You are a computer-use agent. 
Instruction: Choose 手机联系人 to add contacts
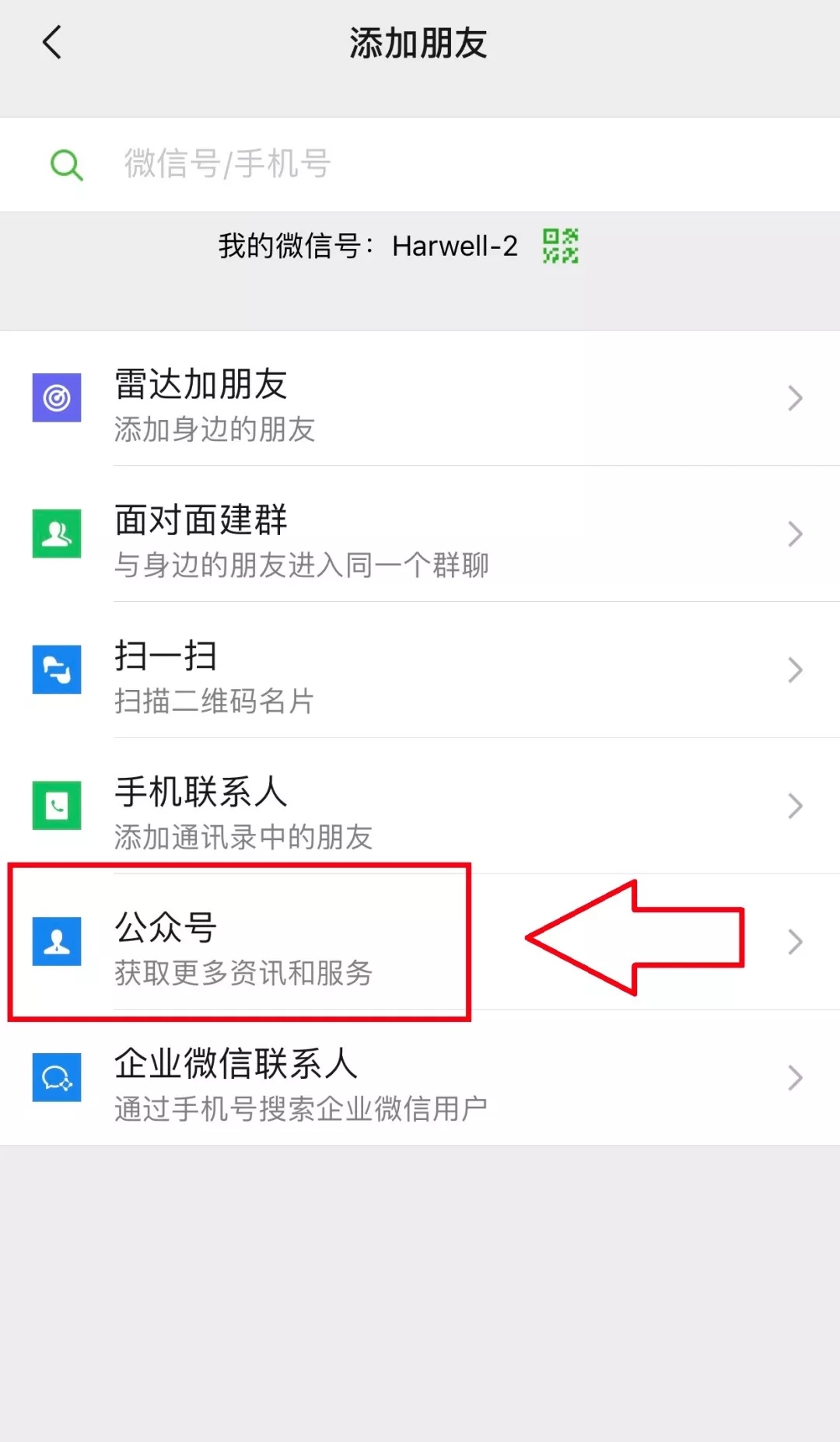pyautogui.click(x=420, y=807)
